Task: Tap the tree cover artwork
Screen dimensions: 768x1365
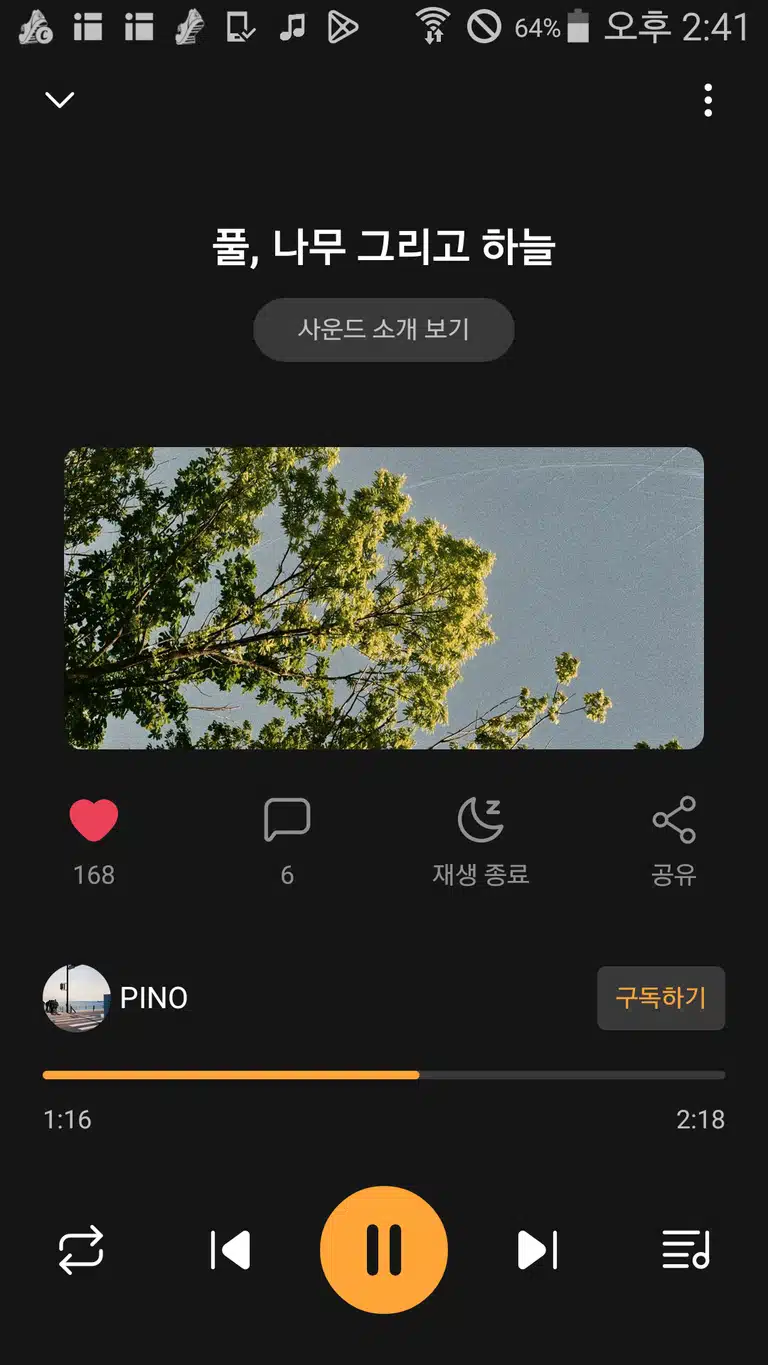Action: [384, 598]
